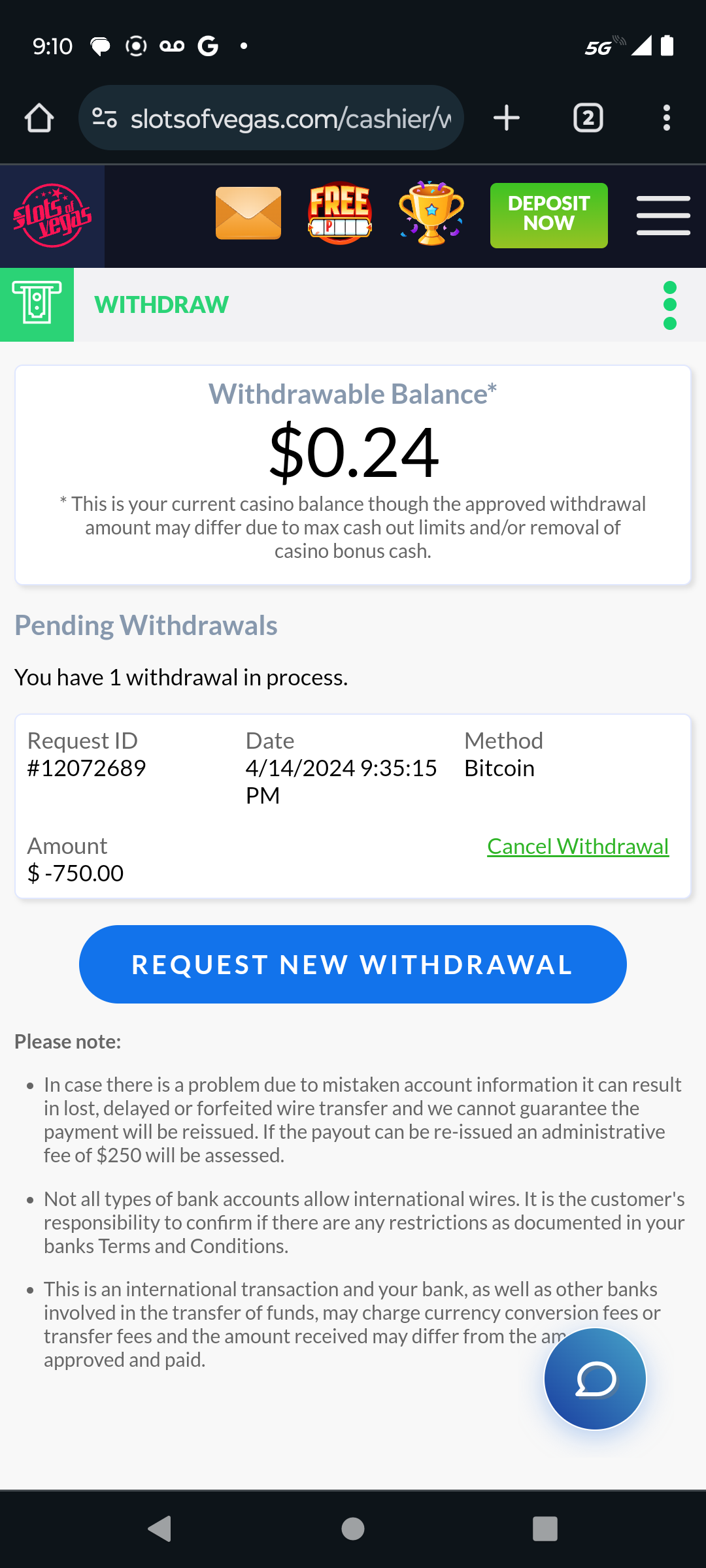Tap Deposit Now button
The height and width of the screenshot is (1568, 706).
tap(548, 215)
